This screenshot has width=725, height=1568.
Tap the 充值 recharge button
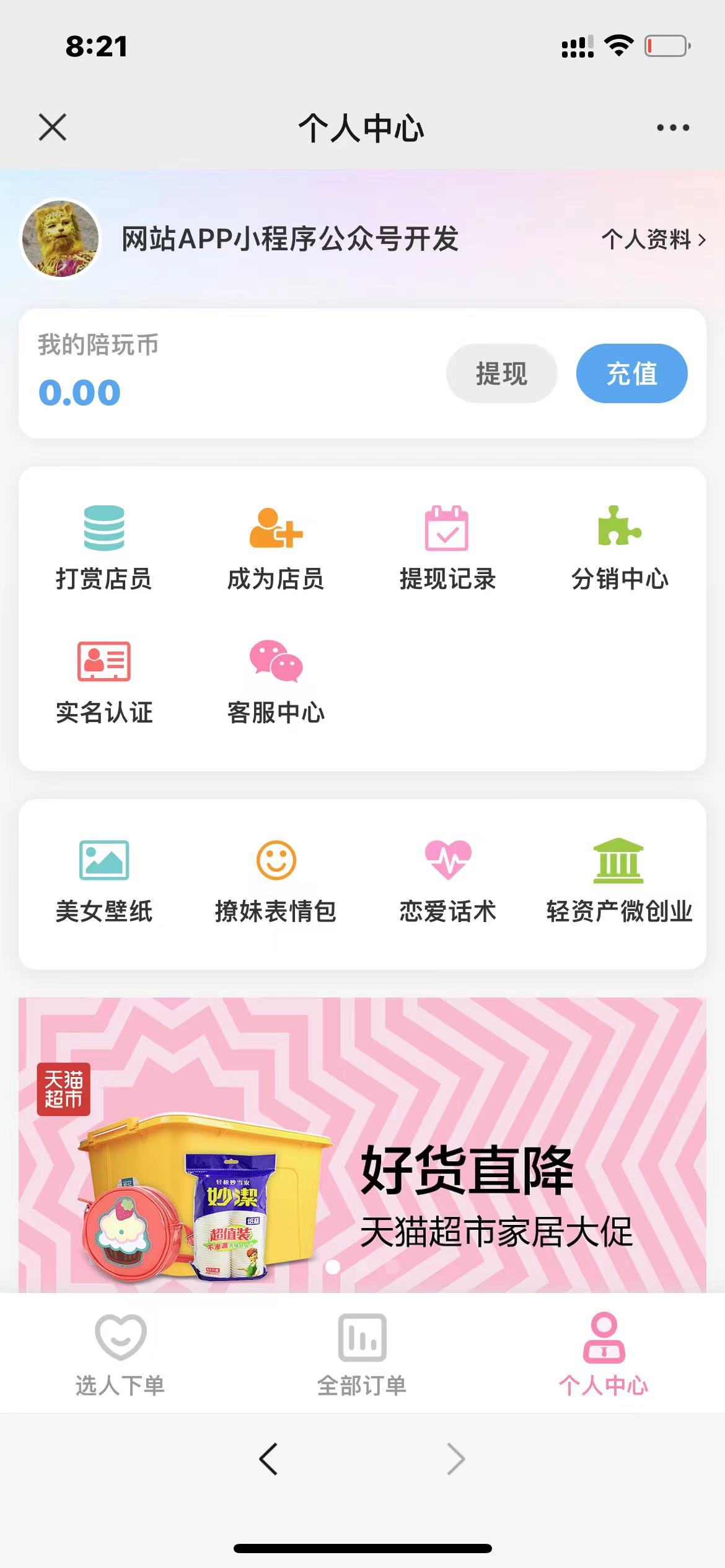(x=631, y=373)
